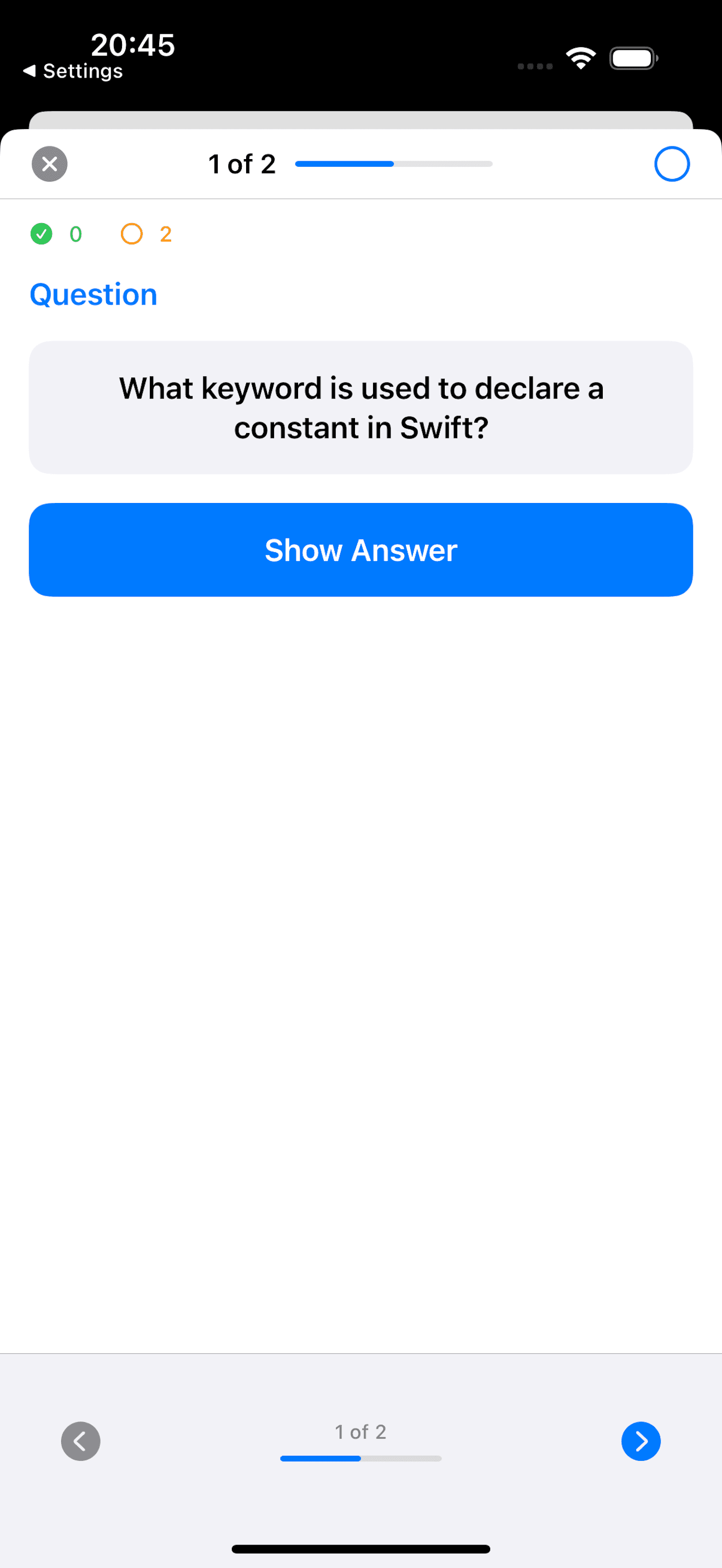Go back to the previous card
This screenshot has width=722, height=1568.
(x=80, y=1441)
